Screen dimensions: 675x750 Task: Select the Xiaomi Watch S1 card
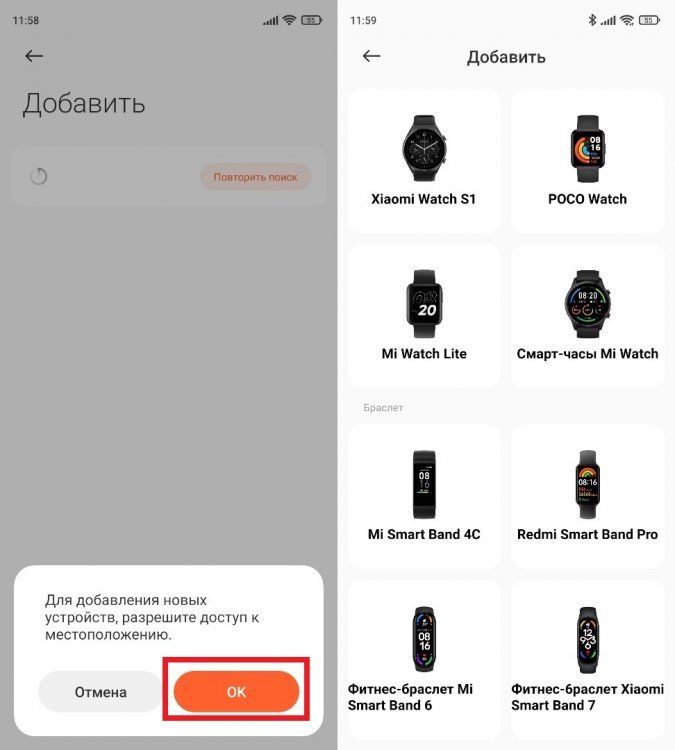424,161
